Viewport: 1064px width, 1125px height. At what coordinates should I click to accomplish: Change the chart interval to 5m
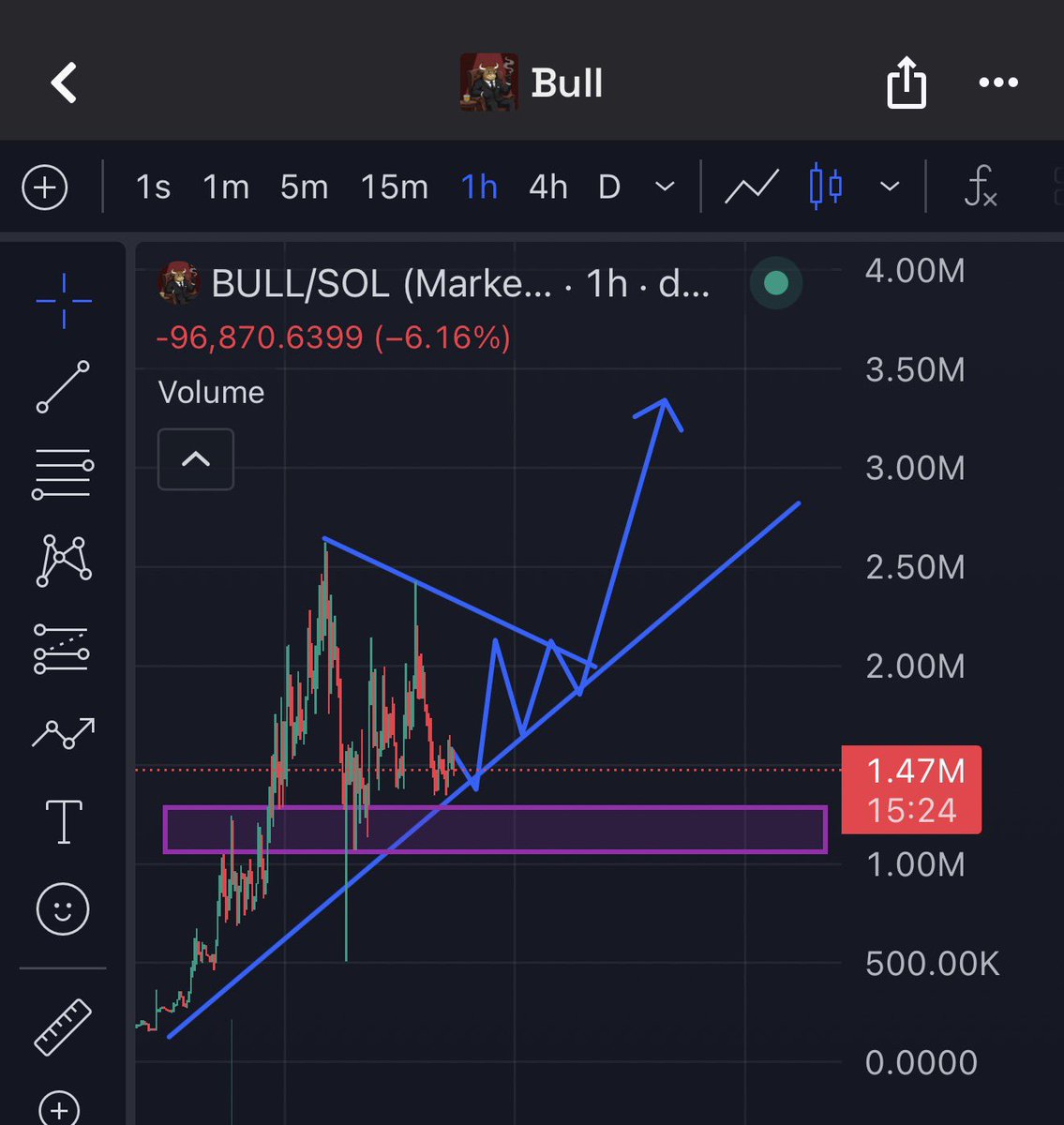(x=304, y=187)
